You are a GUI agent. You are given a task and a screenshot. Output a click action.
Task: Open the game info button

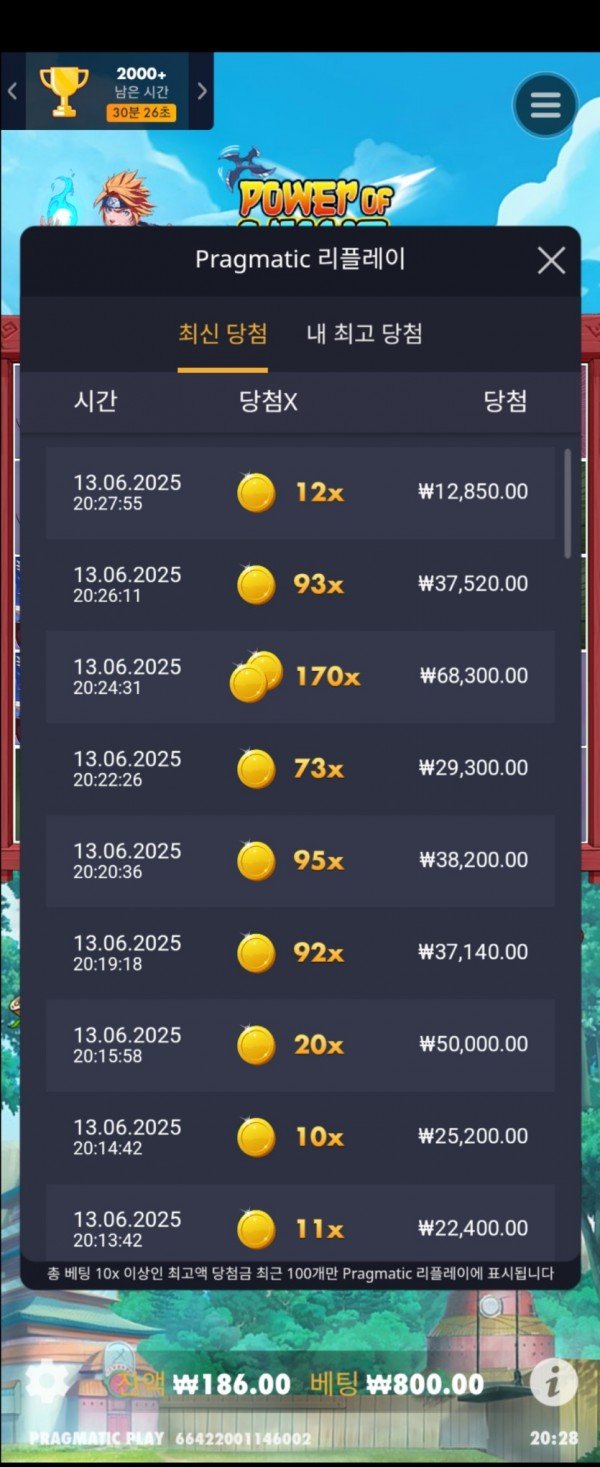coord(553,1383)
